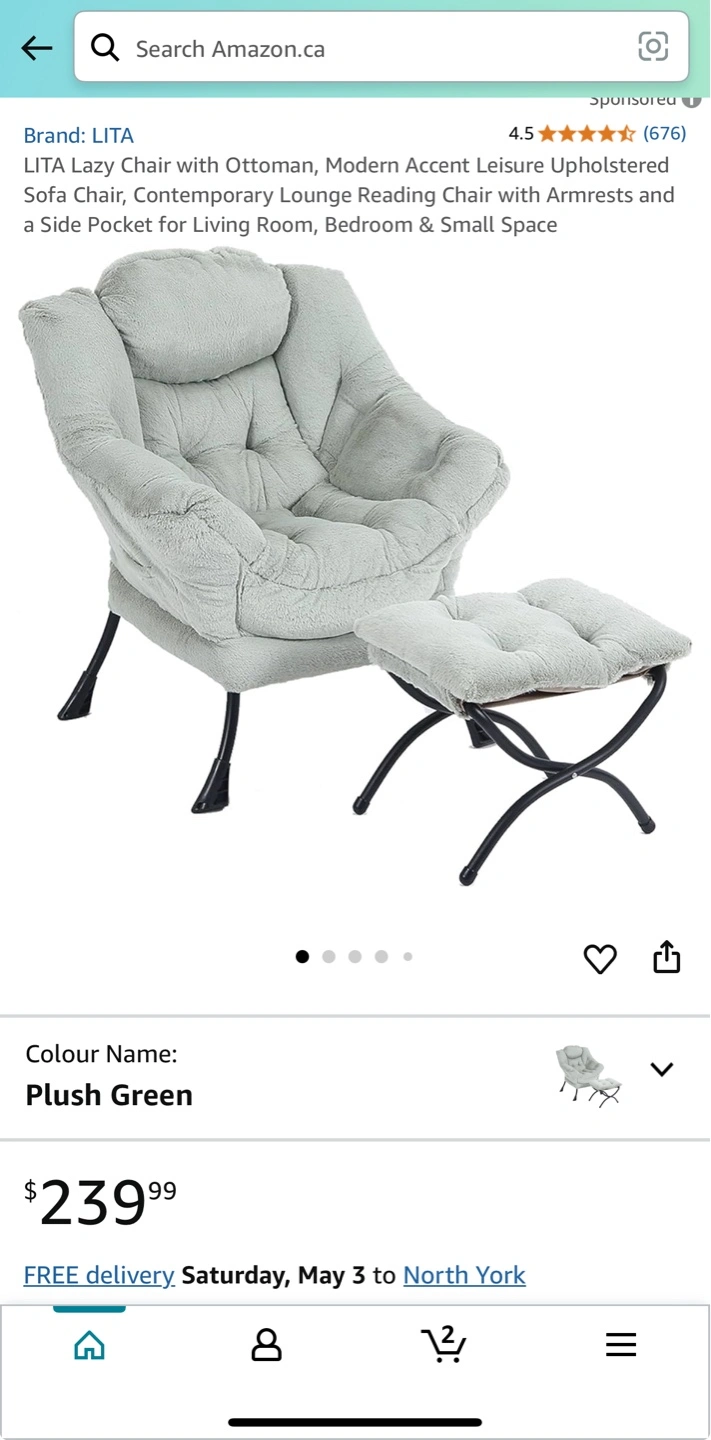Screen dimensions: 711x1440
Task: Open FREE delivery details link
Action: [x=99, y=1275]
